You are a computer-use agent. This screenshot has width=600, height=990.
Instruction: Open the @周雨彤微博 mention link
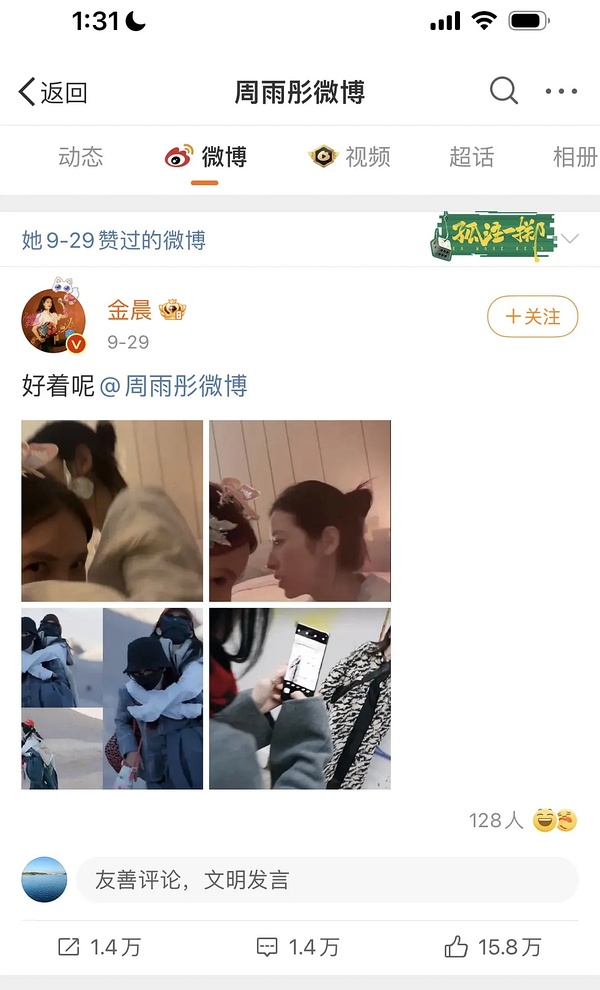click(x=174, y=386)
